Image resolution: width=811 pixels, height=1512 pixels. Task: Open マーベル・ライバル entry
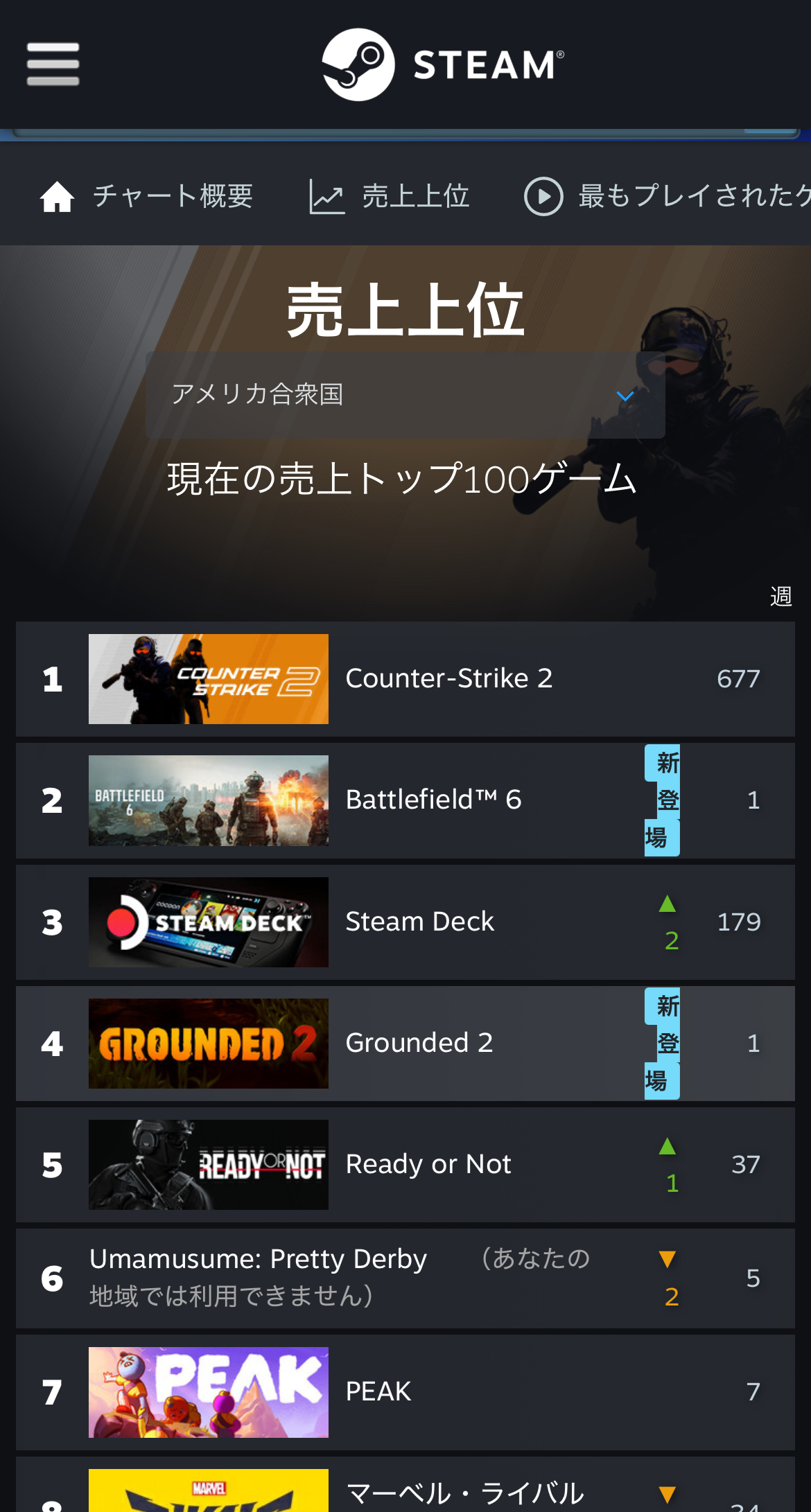pyautogui.click(x=464, y=1493)
